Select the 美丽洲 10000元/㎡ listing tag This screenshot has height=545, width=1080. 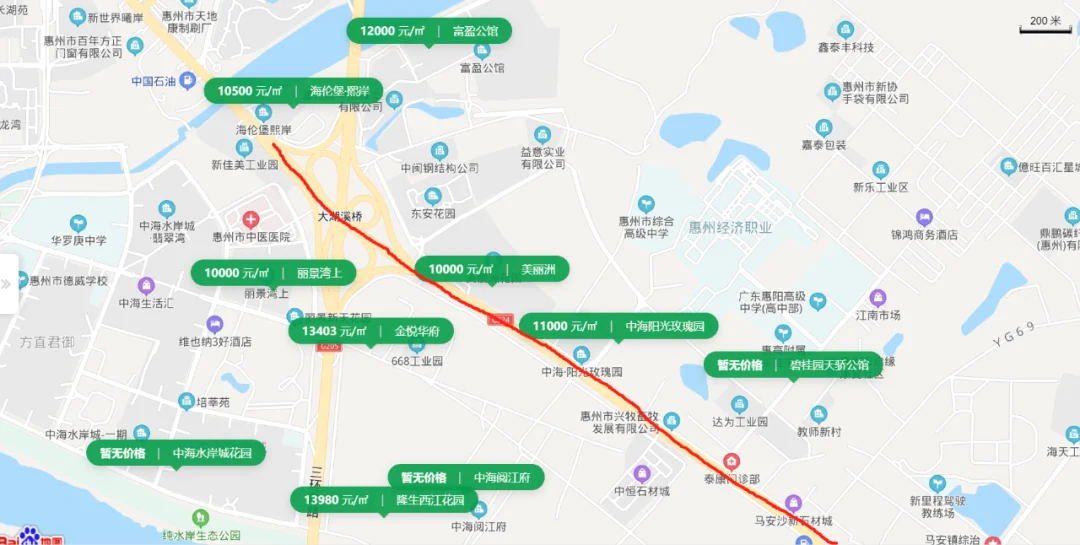pyautogui.click(x=492, y=269)
